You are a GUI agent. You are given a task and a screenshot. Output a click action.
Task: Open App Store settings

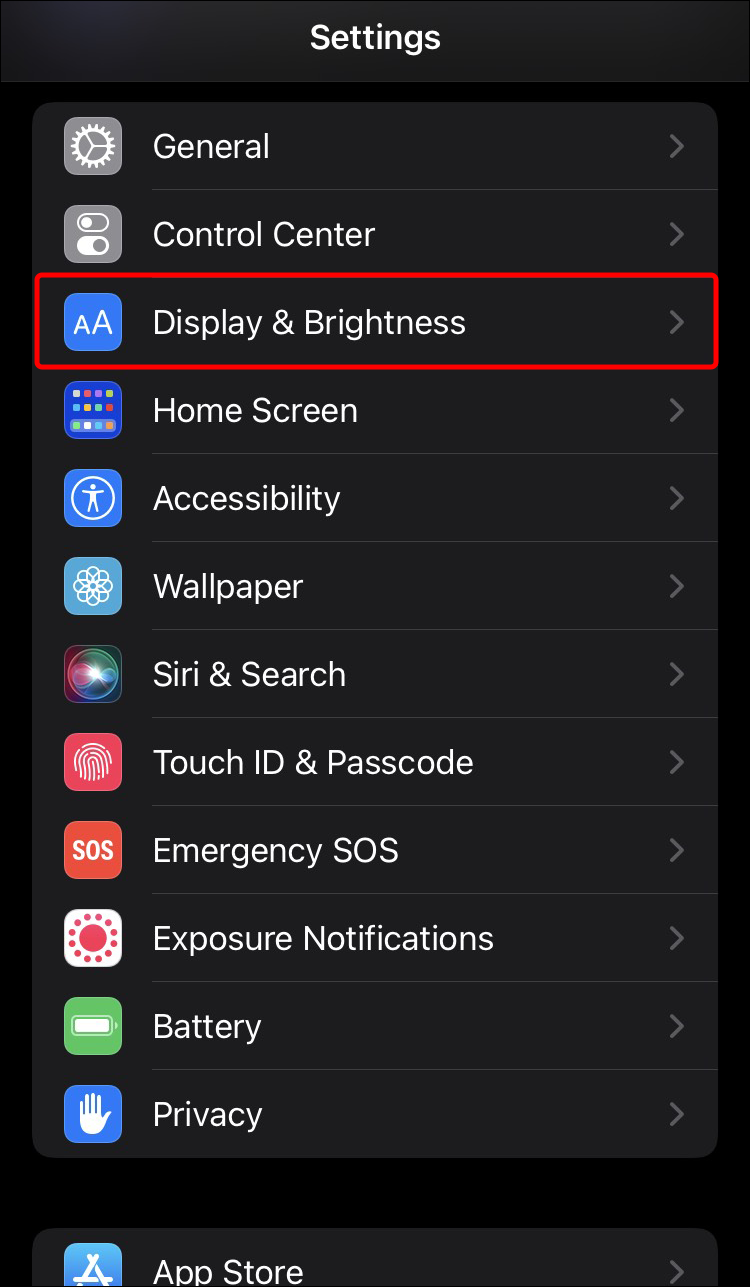375,1268
